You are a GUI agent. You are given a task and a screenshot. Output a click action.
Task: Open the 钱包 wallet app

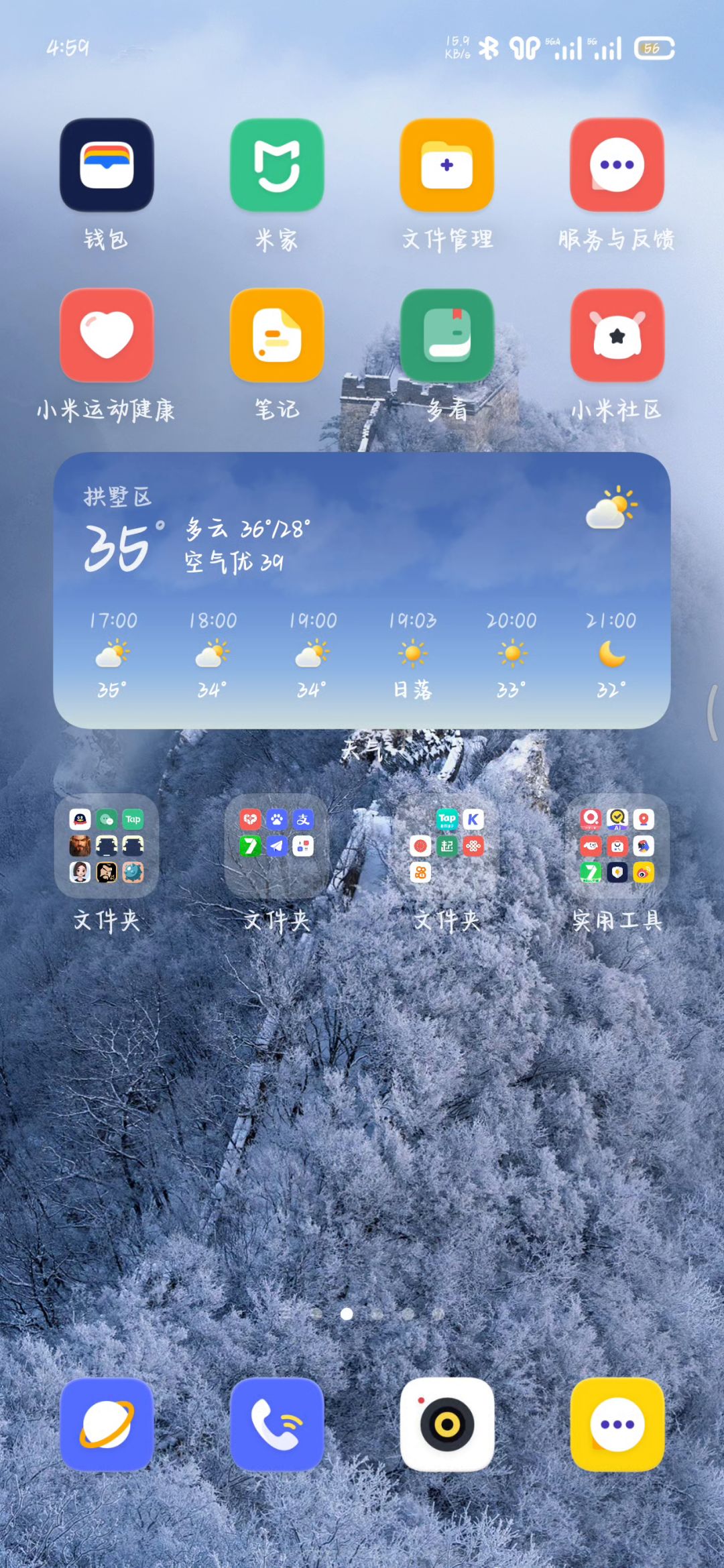(107, 166)
